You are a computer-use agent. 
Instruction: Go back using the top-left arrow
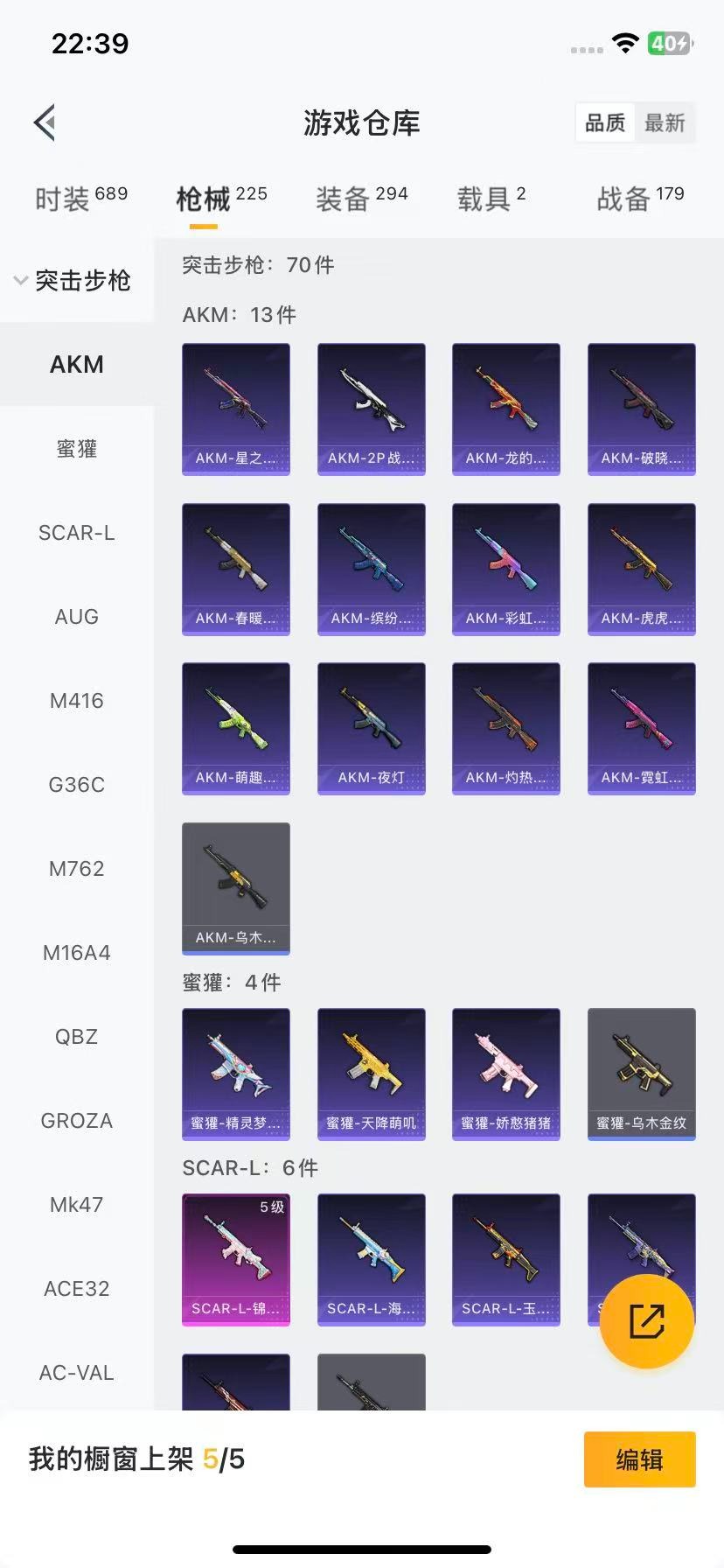[45, 122]
